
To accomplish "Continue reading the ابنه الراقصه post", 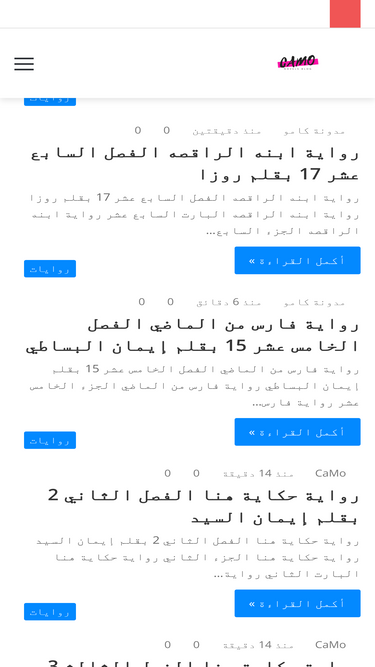I will [297, 260].
